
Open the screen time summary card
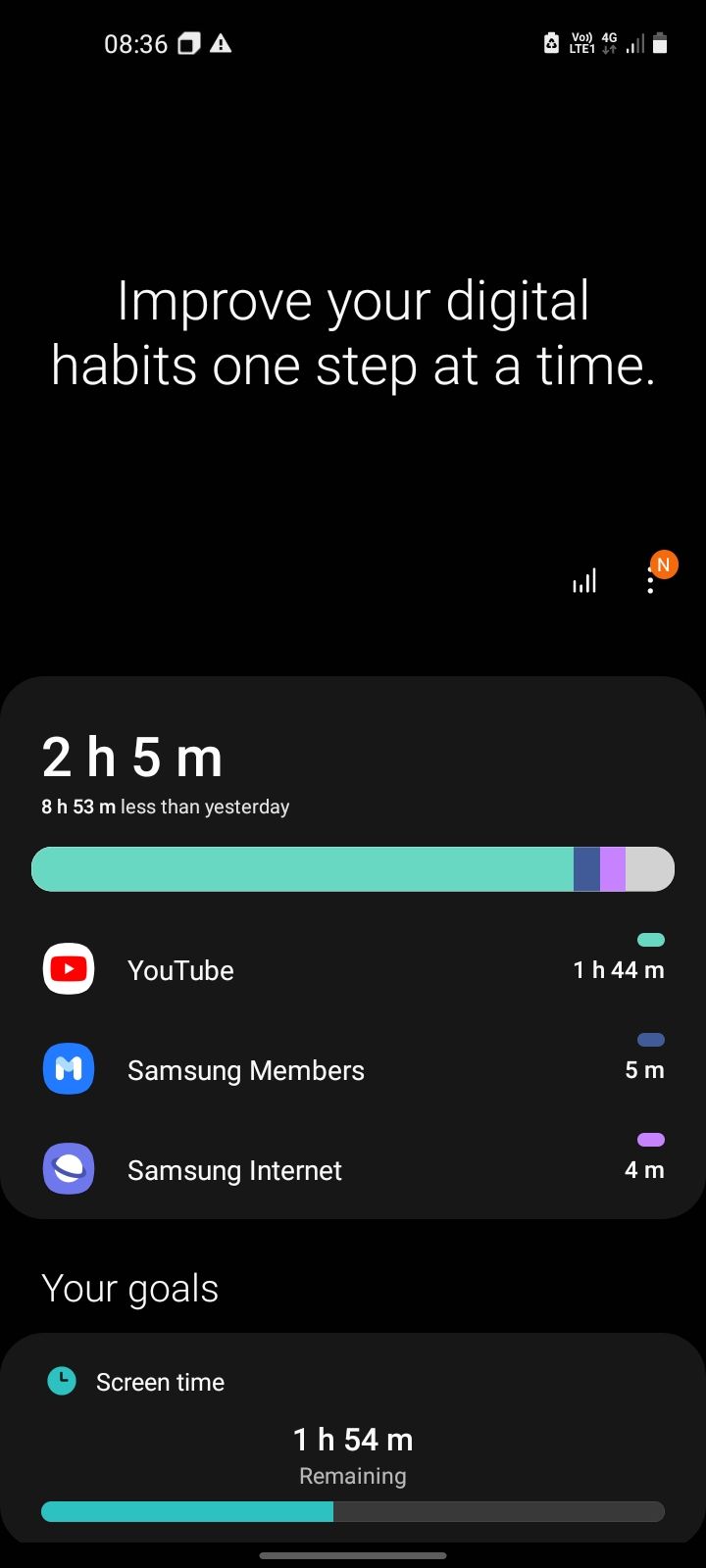pyautogui.click(x=353, y=941)
